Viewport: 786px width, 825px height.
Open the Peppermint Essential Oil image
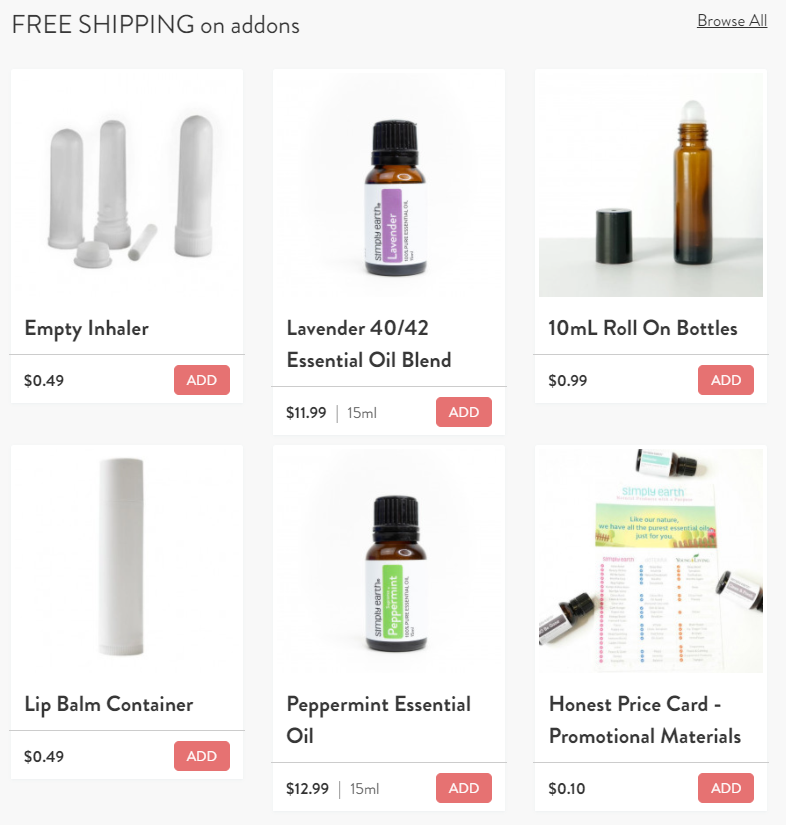[x=389, y=560]
